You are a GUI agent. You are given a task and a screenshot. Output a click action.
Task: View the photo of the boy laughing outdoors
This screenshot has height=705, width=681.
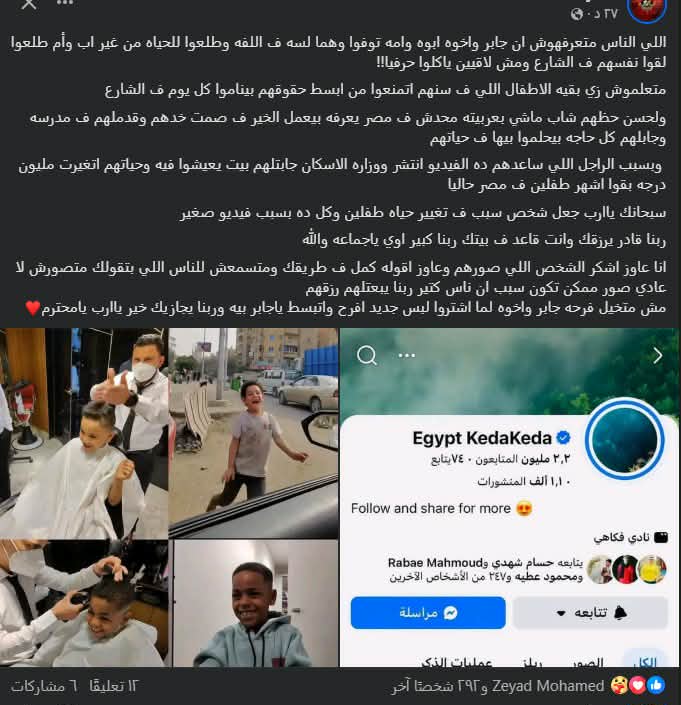pyautogui.click(x=253, y=431)
